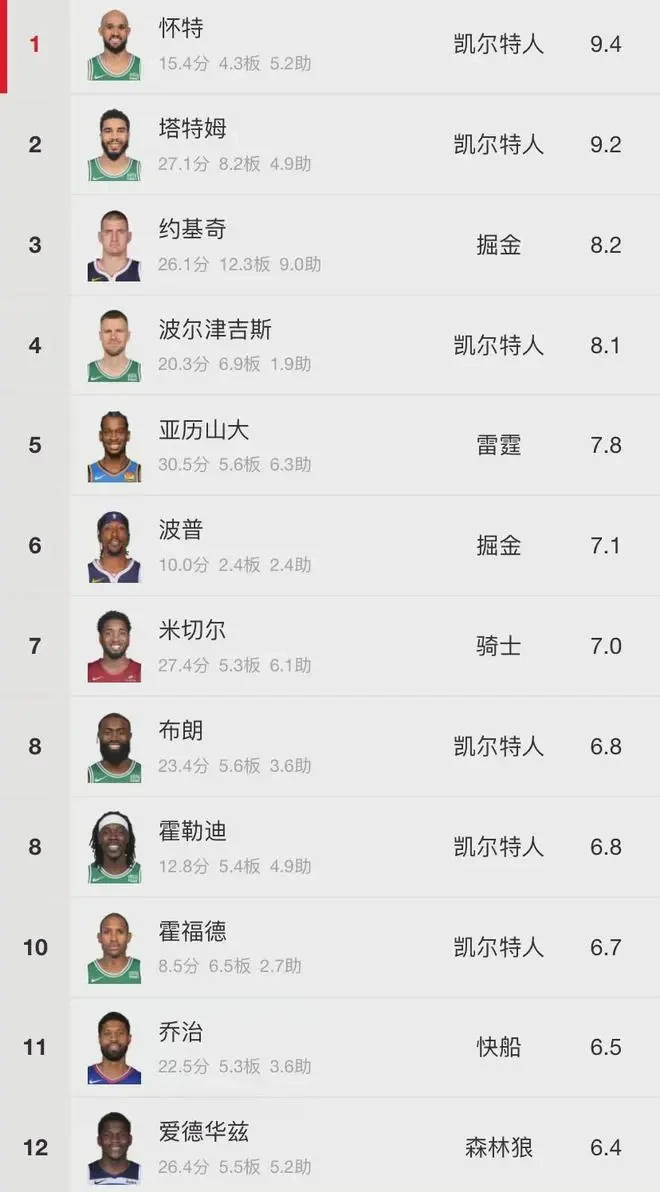Select the 布朗 row
Screen dimensions: 660x1192
coord(330,746)
